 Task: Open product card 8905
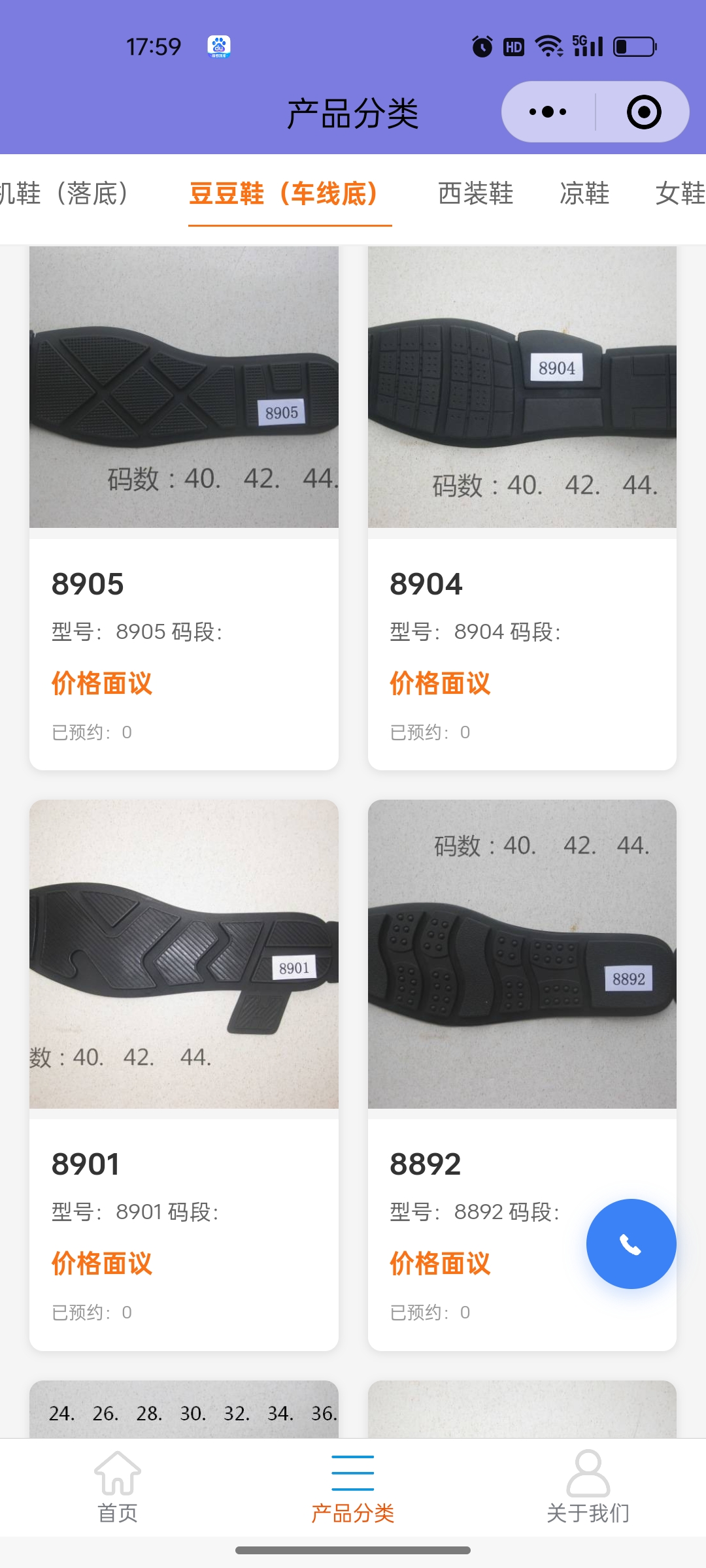pos(184,510)
